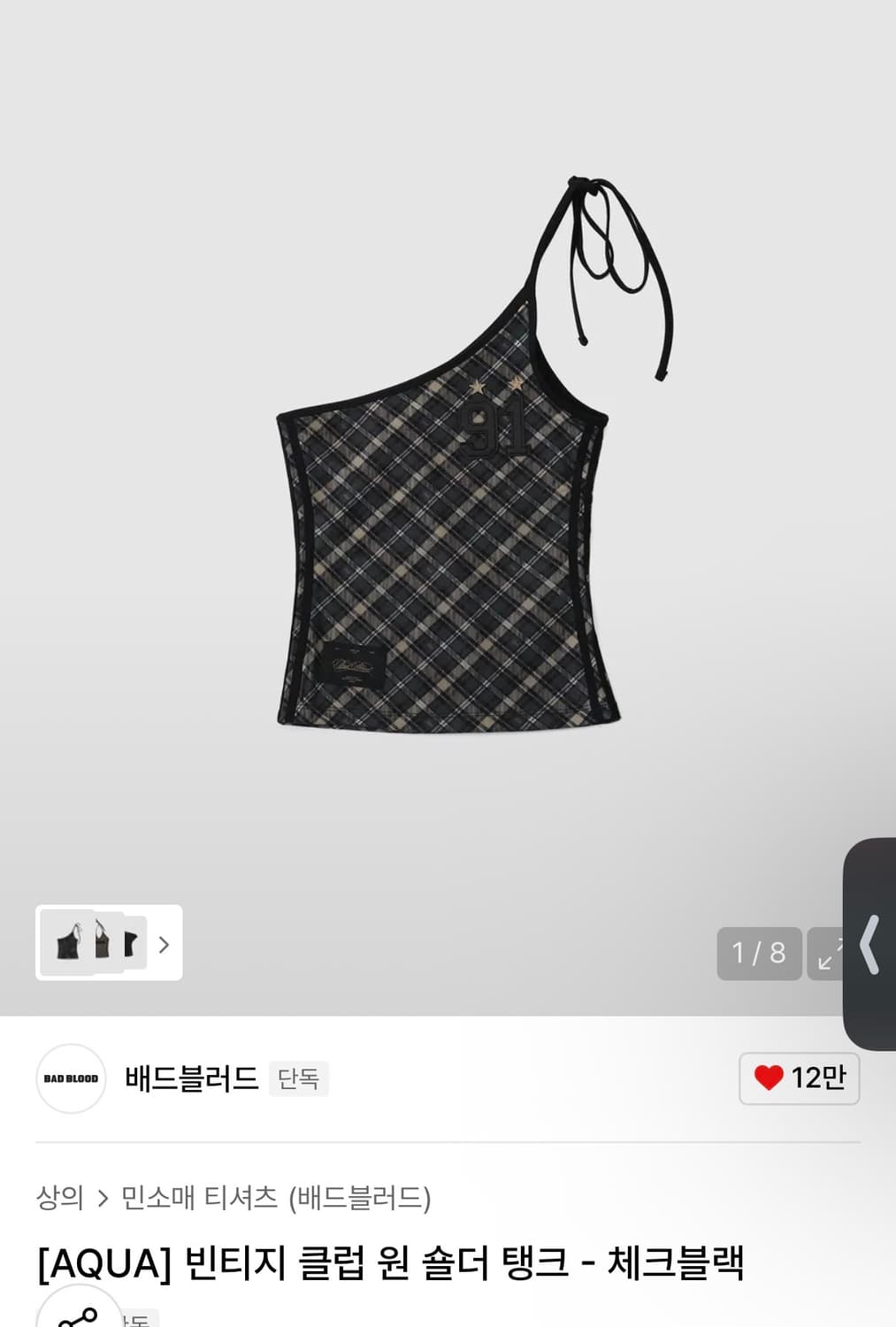Open 배드블러드 brand page
The width and height of the screenshot is (896, 1327).
(190, 1078)
